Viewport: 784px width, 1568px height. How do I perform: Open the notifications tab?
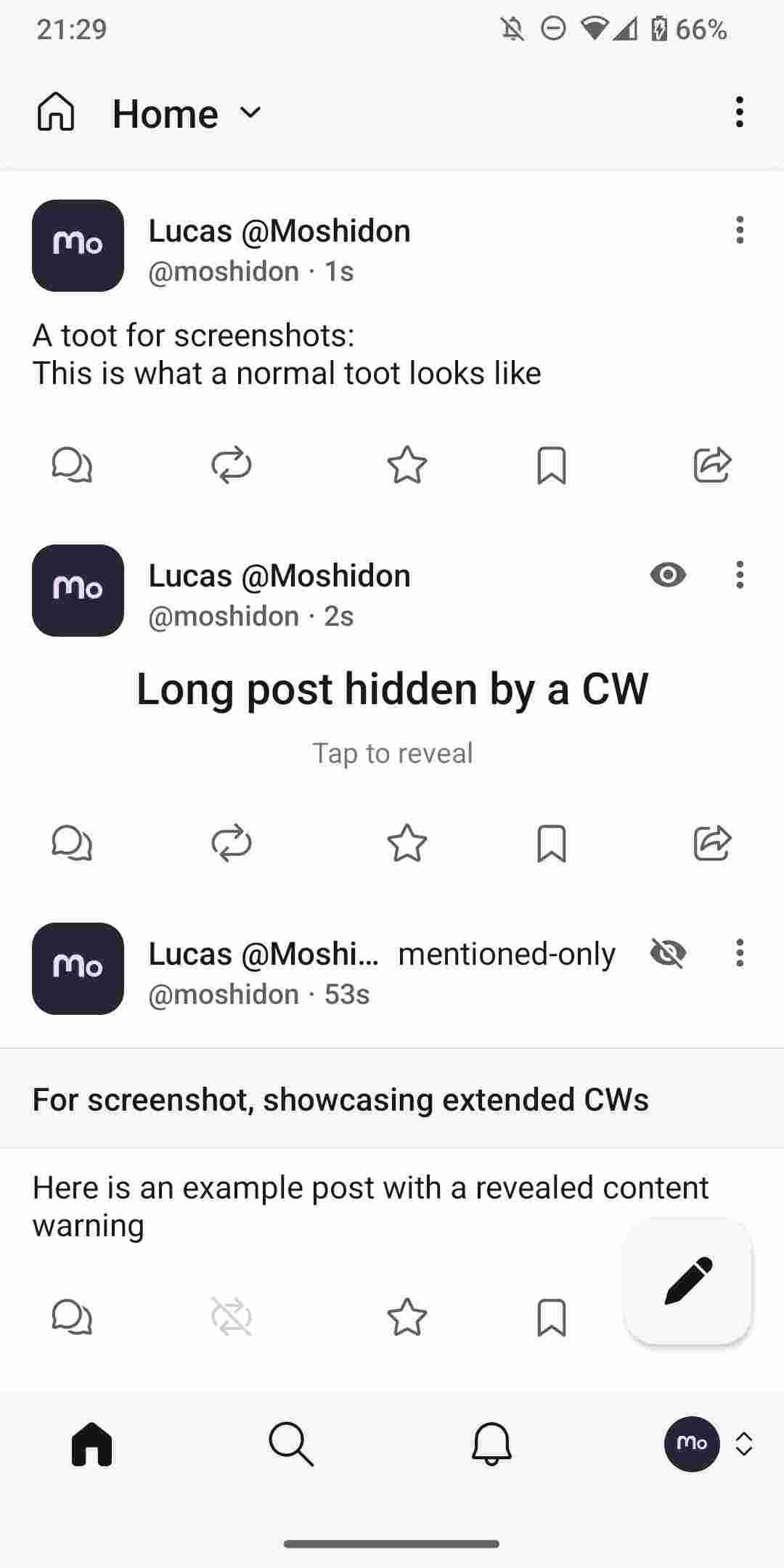[x=491, y=1444]
